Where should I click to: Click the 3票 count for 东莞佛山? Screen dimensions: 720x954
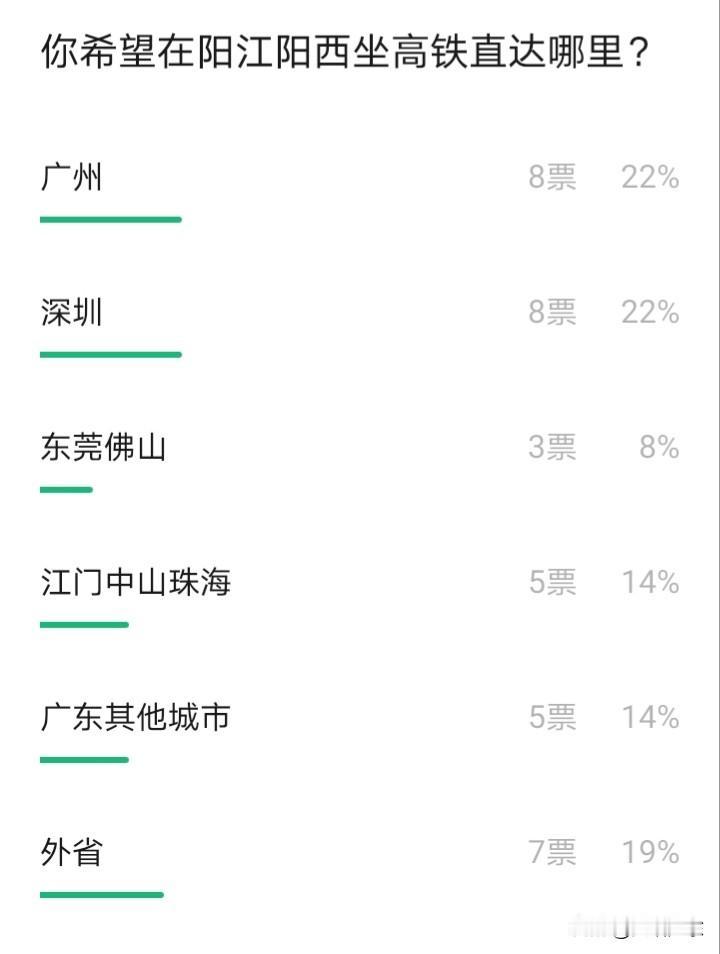coord(555,448)
